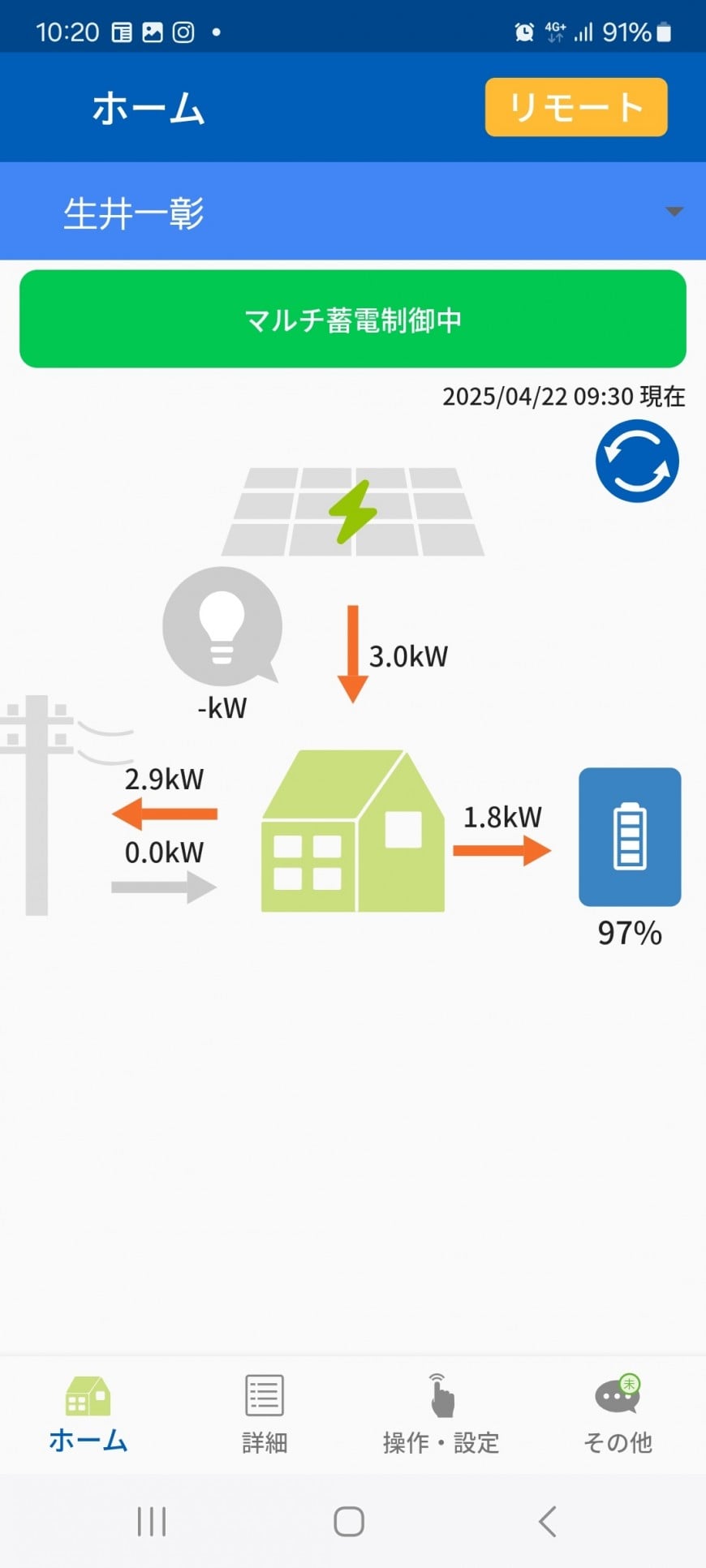Viewport: 706px width, 1568px height.
Task: Tap the yellow リモート button
Action: coord(576,107)
